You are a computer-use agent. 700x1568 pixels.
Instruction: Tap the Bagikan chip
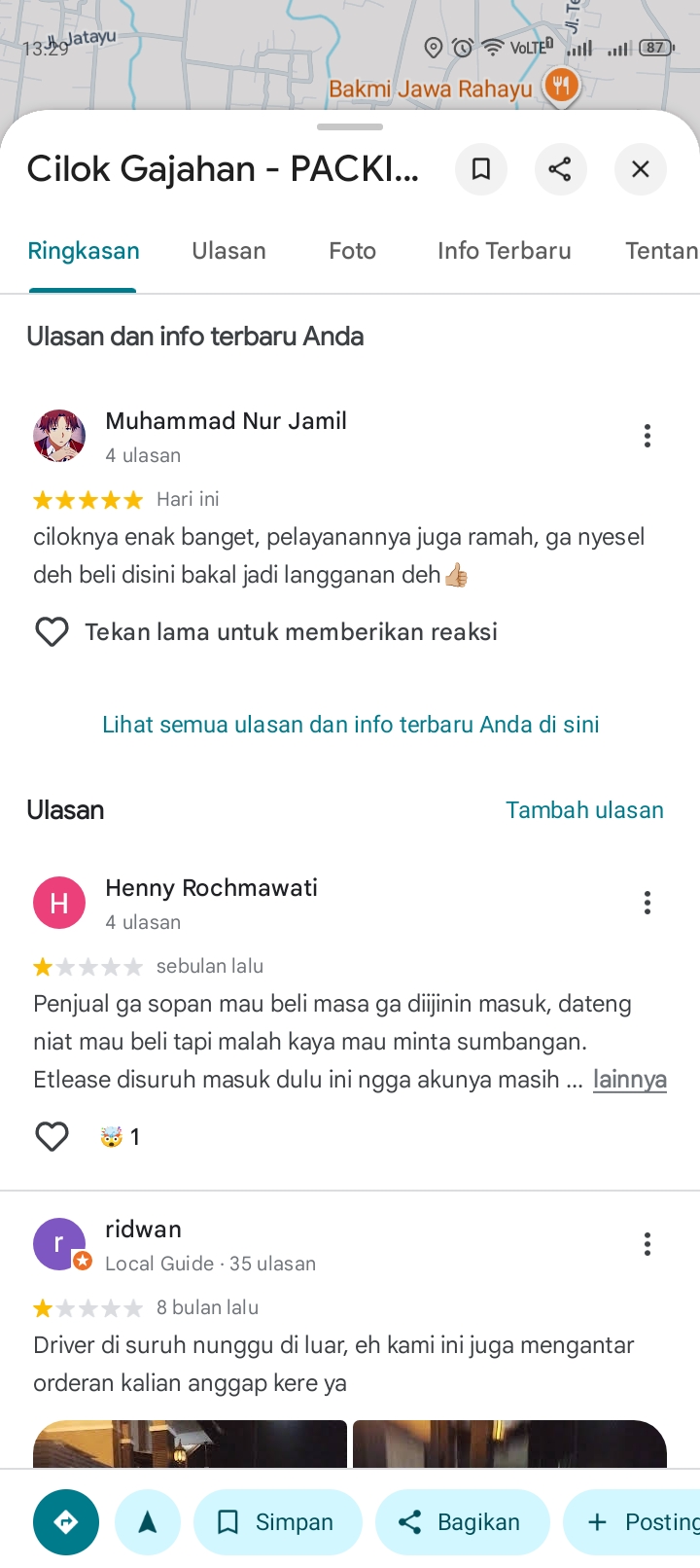(x=462, y=1522)
